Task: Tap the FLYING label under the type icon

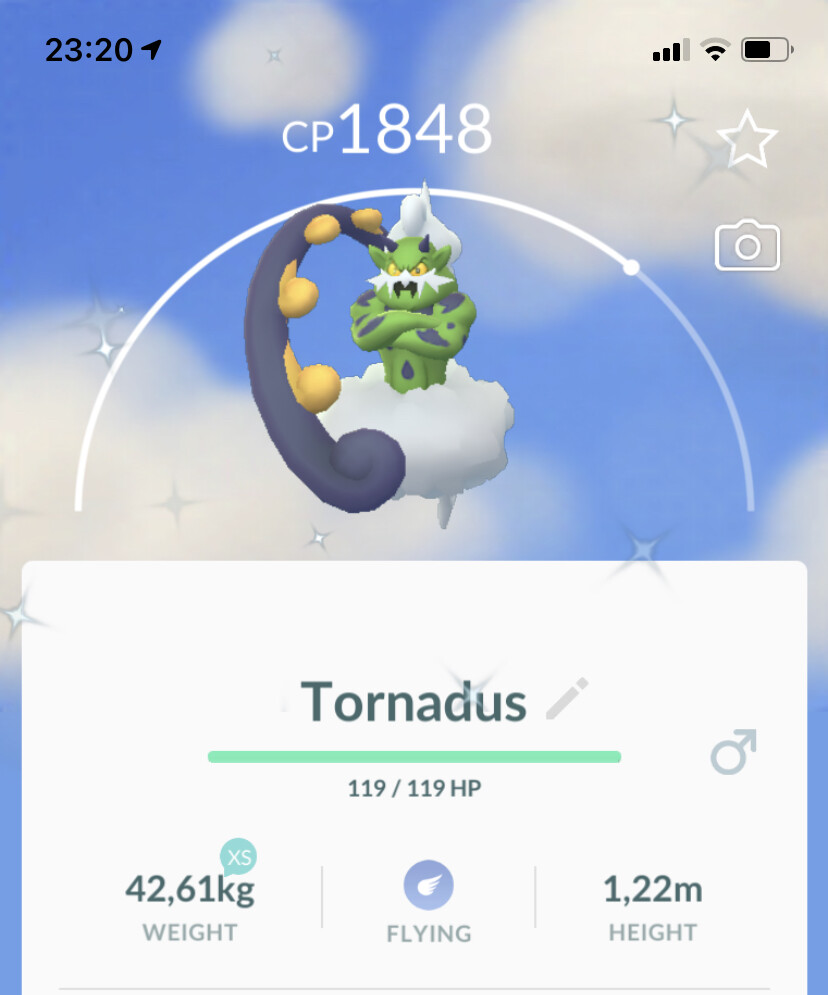Action: click(428, 932)
